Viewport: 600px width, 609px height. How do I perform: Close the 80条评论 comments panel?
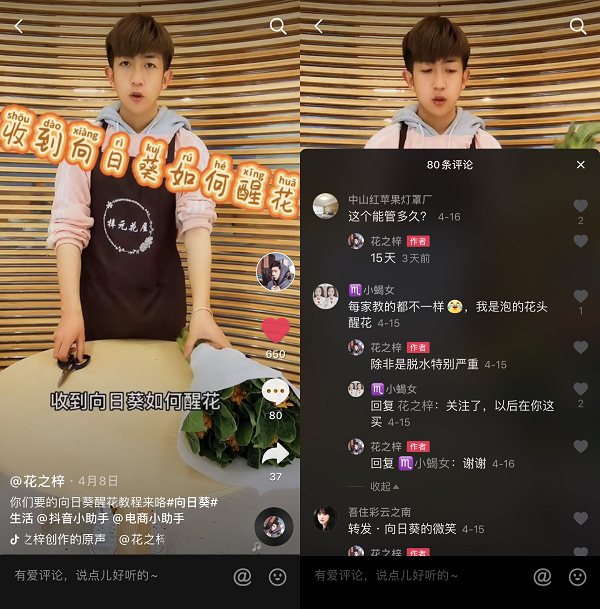pos(581,164)
